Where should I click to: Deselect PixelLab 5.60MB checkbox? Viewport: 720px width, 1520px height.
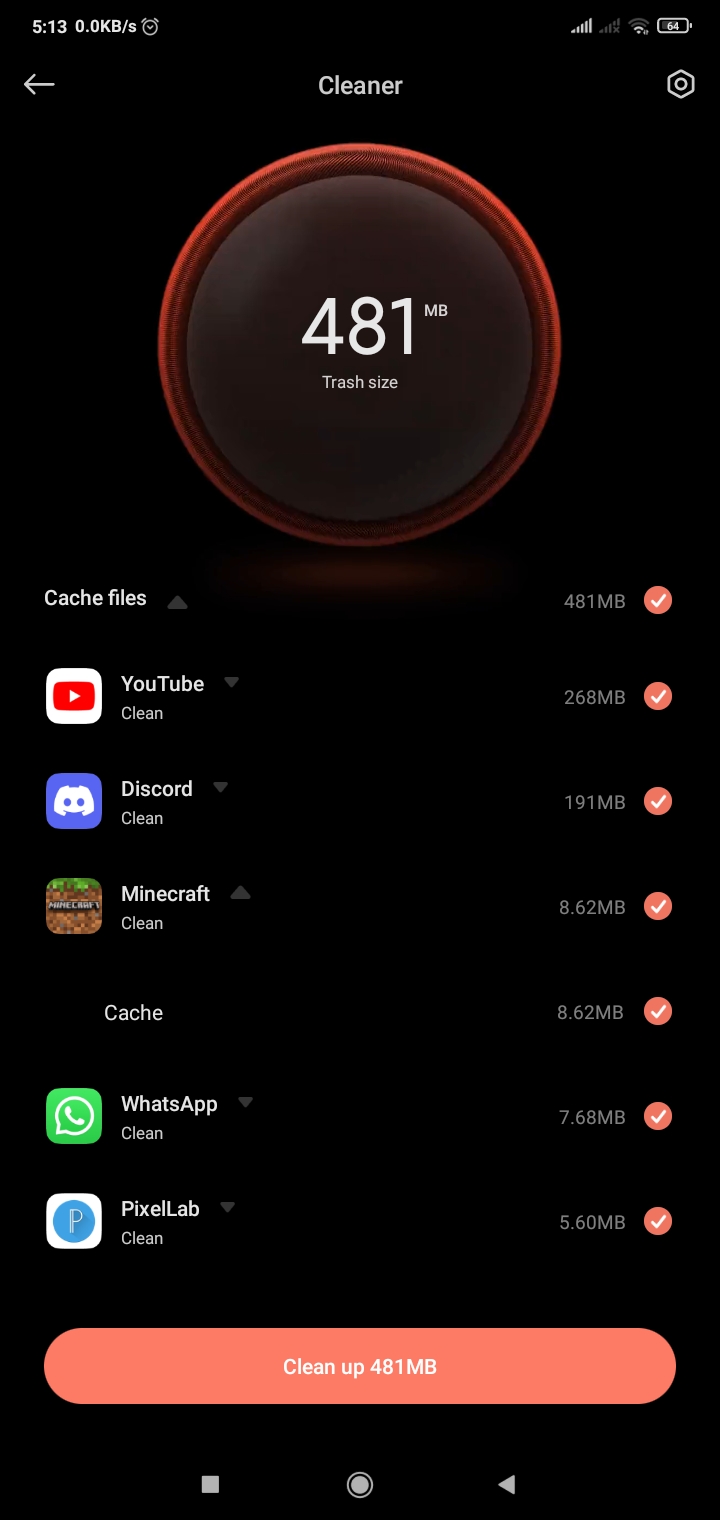point(657,1221)
